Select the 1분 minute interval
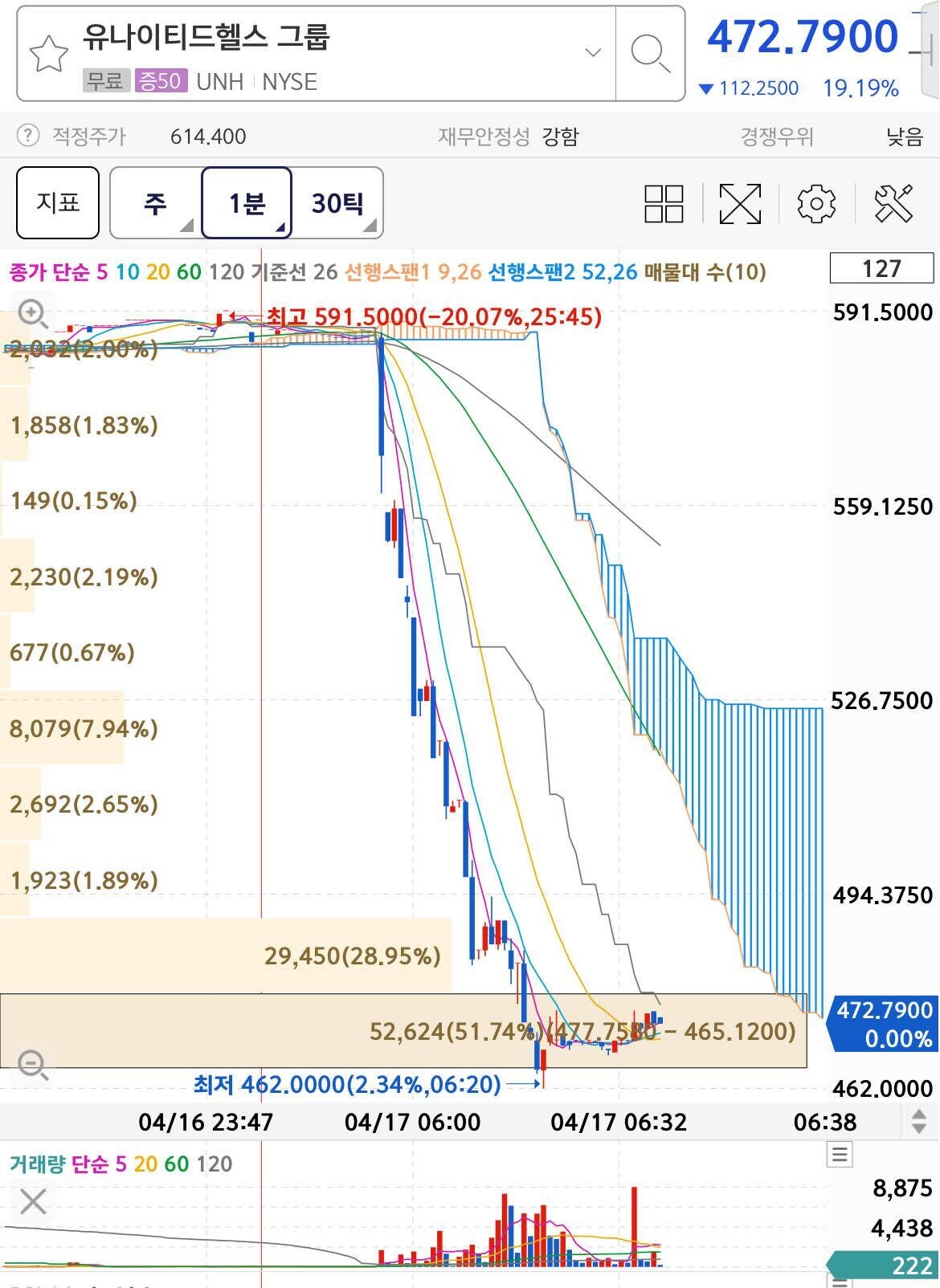Viewport: 940px width, 1288px height. (246, 203)
